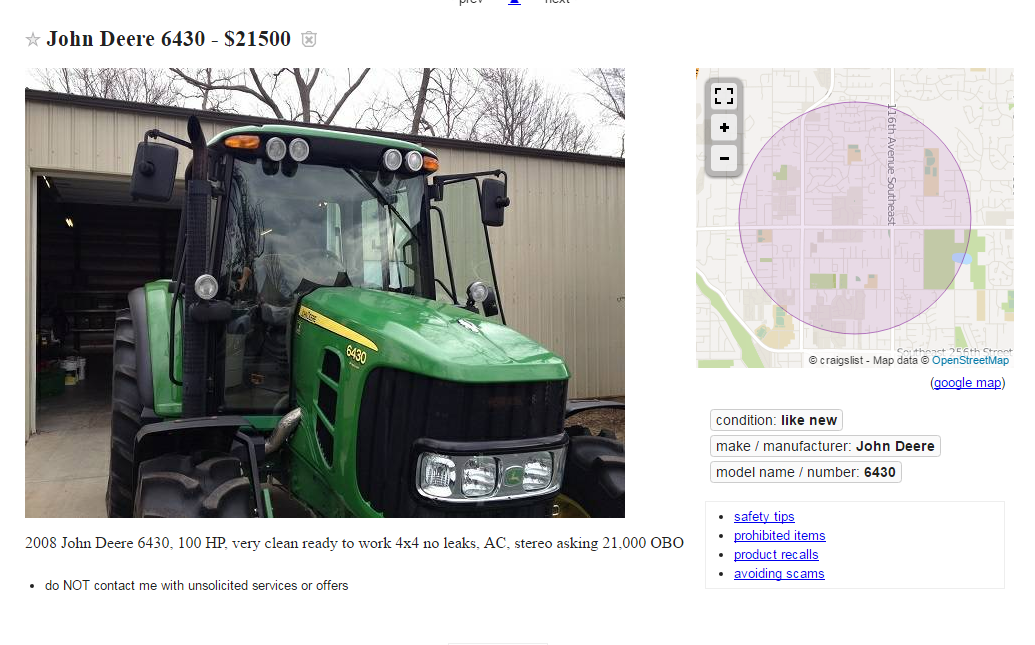Expand the map to fullscreen
The width and height of the screenshot is (1035, 645).
click(724, 96)
